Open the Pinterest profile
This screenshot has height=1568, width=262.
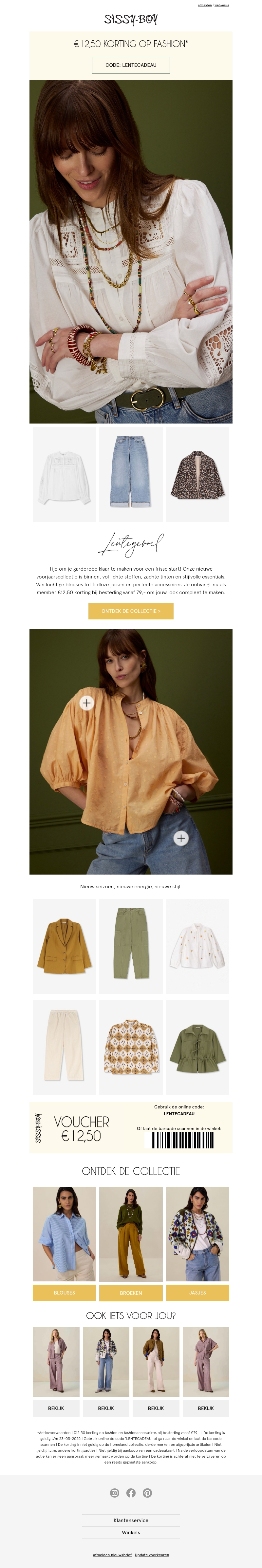[147, 1493]
